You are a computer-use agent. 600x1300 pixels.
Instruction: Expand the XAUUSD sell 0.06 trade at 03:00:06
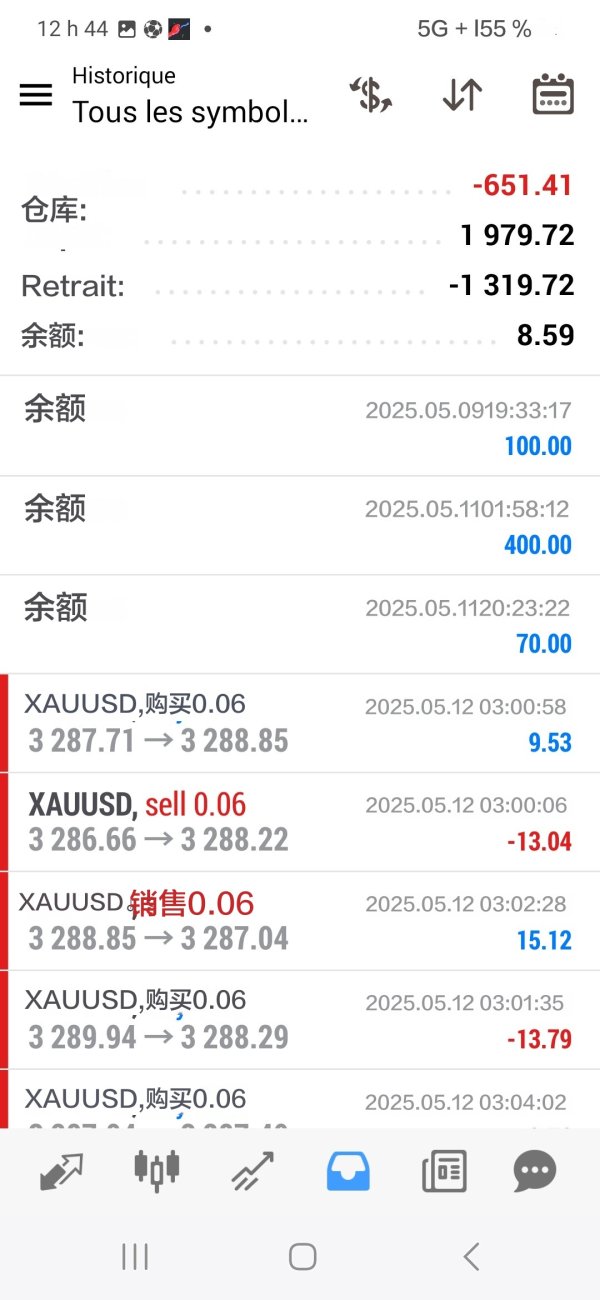point(300,822)
